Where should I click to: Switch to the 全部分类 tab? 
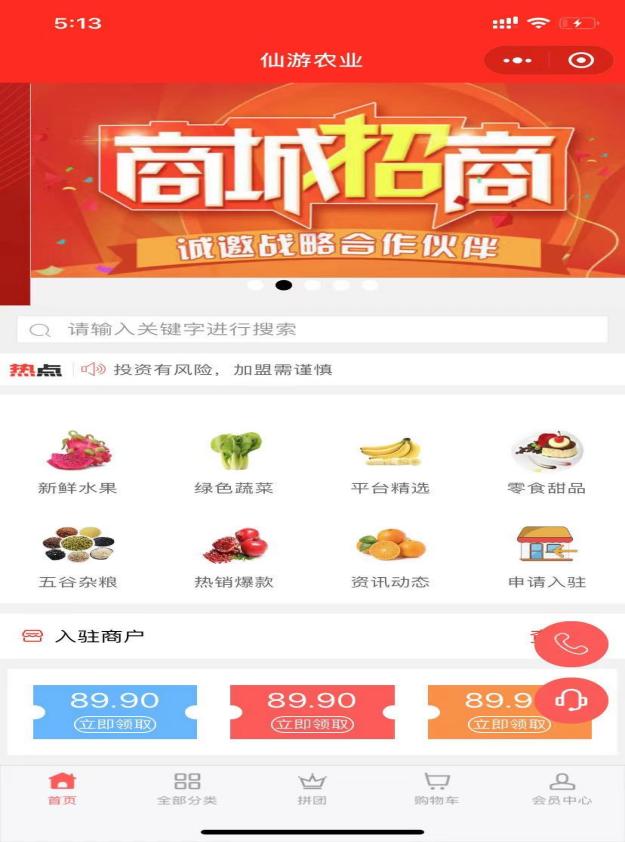click(x=187, y=788)
